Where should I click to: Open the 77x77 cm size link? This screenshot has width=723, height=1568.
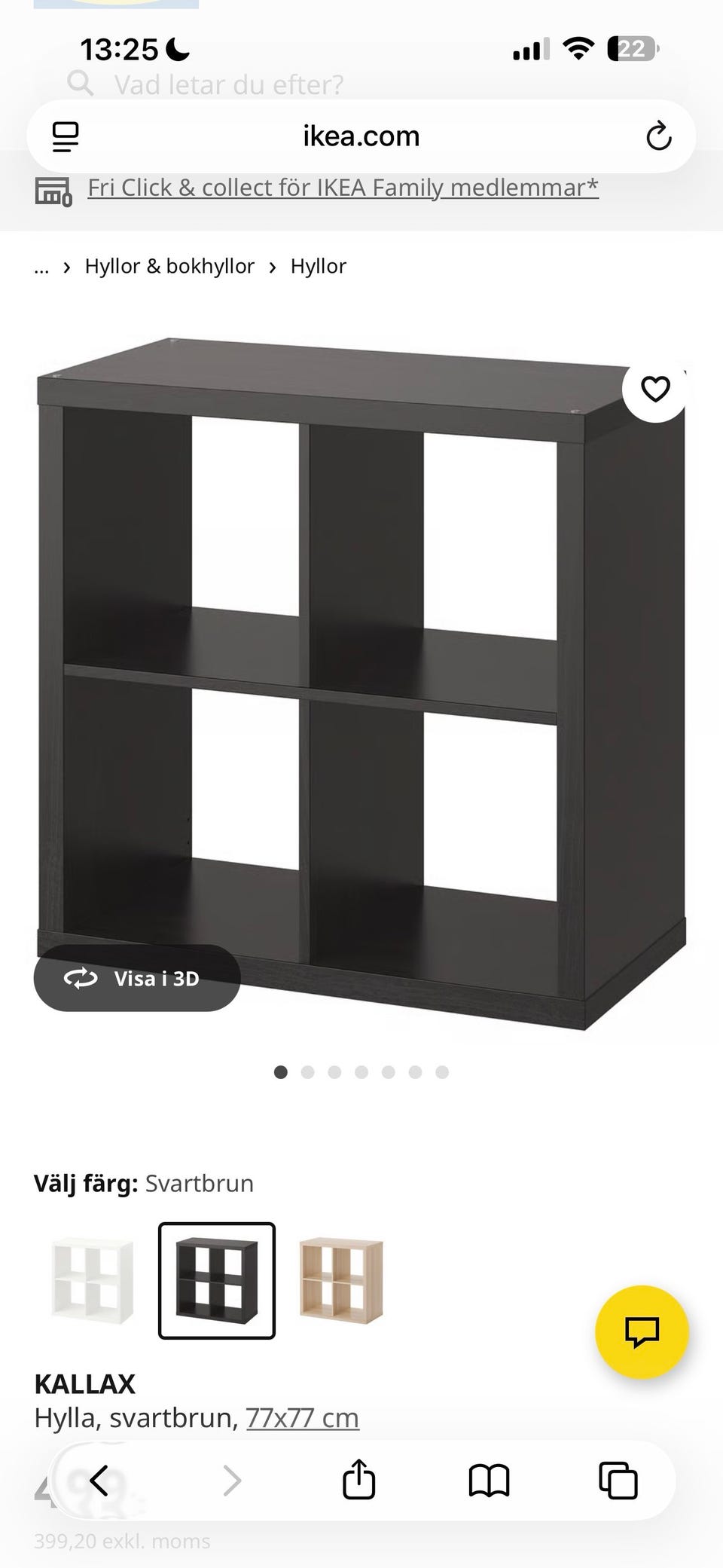302,1418
